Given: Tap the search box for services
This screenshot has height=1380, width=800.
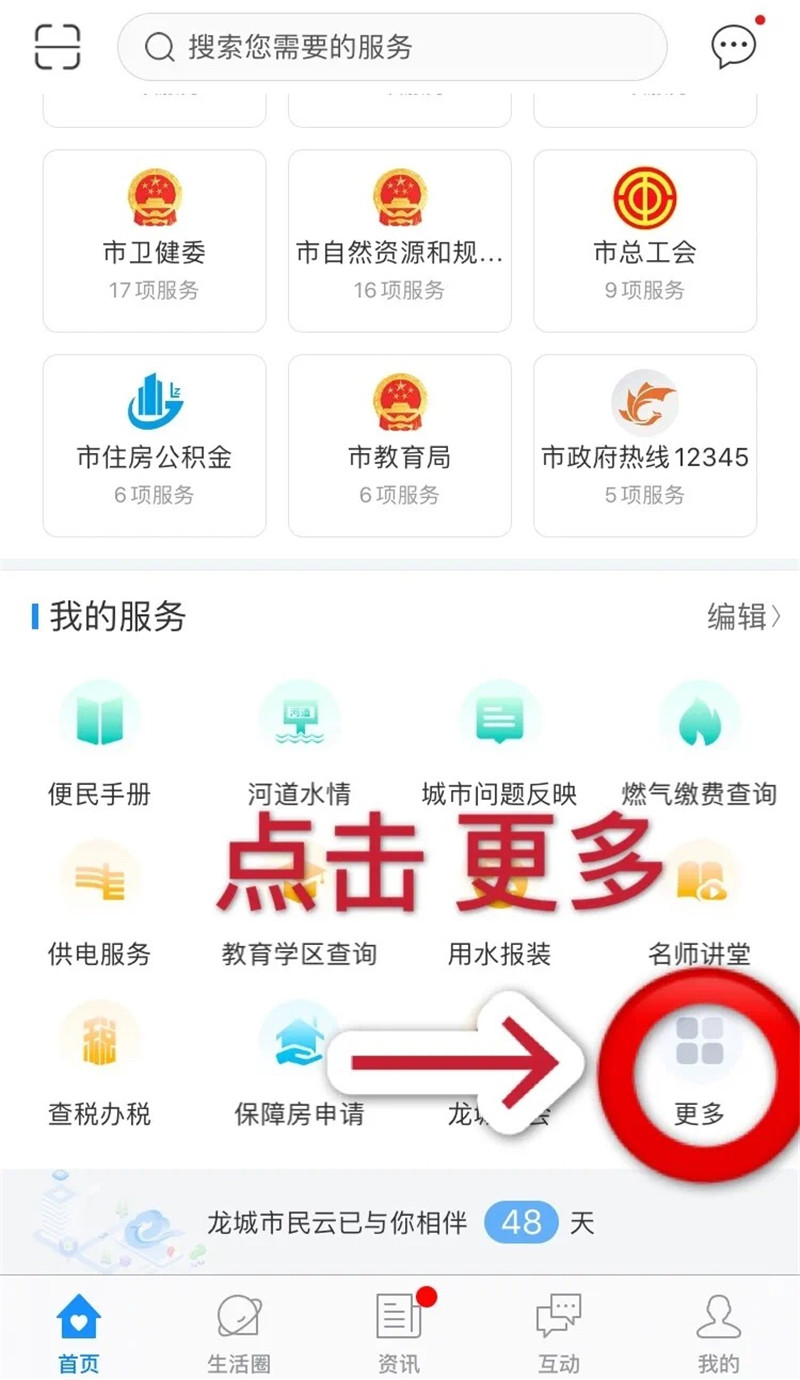Looking at the screenshot, I should pos(392,46).
